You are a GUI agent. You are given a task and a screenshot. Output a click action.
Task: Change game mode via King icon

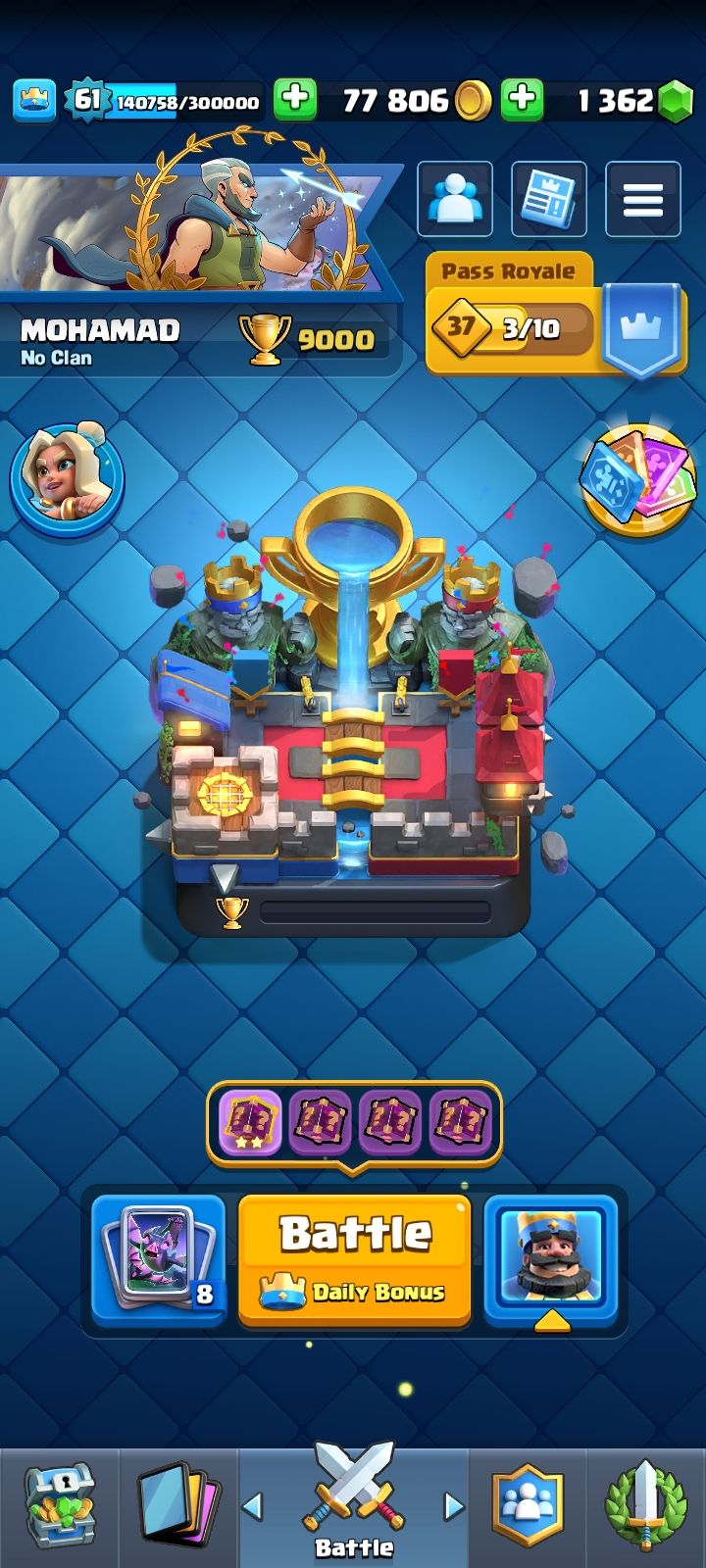pyautogui.click(x=550, y=1258)
